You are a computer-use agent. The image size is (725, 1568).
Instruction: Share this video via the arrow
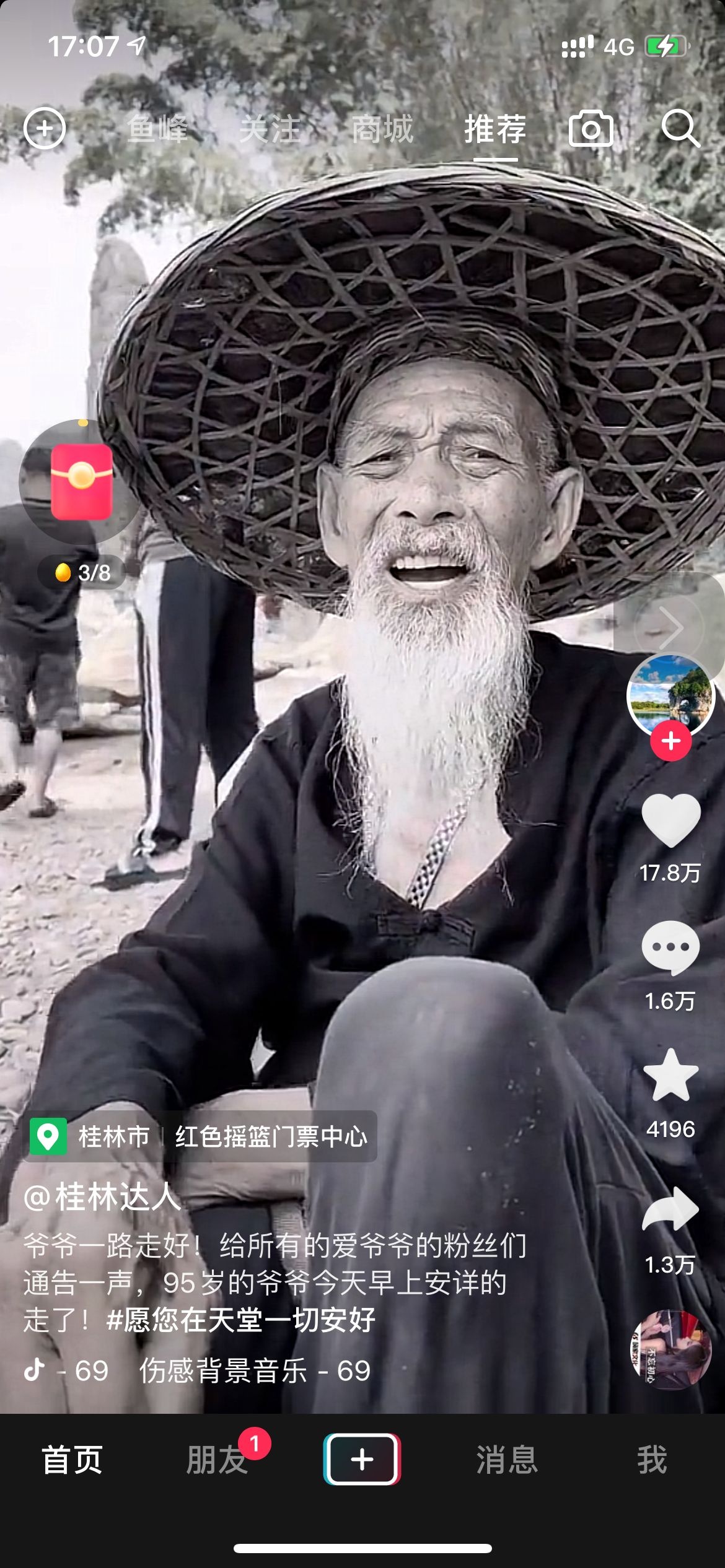point(670,1209)
